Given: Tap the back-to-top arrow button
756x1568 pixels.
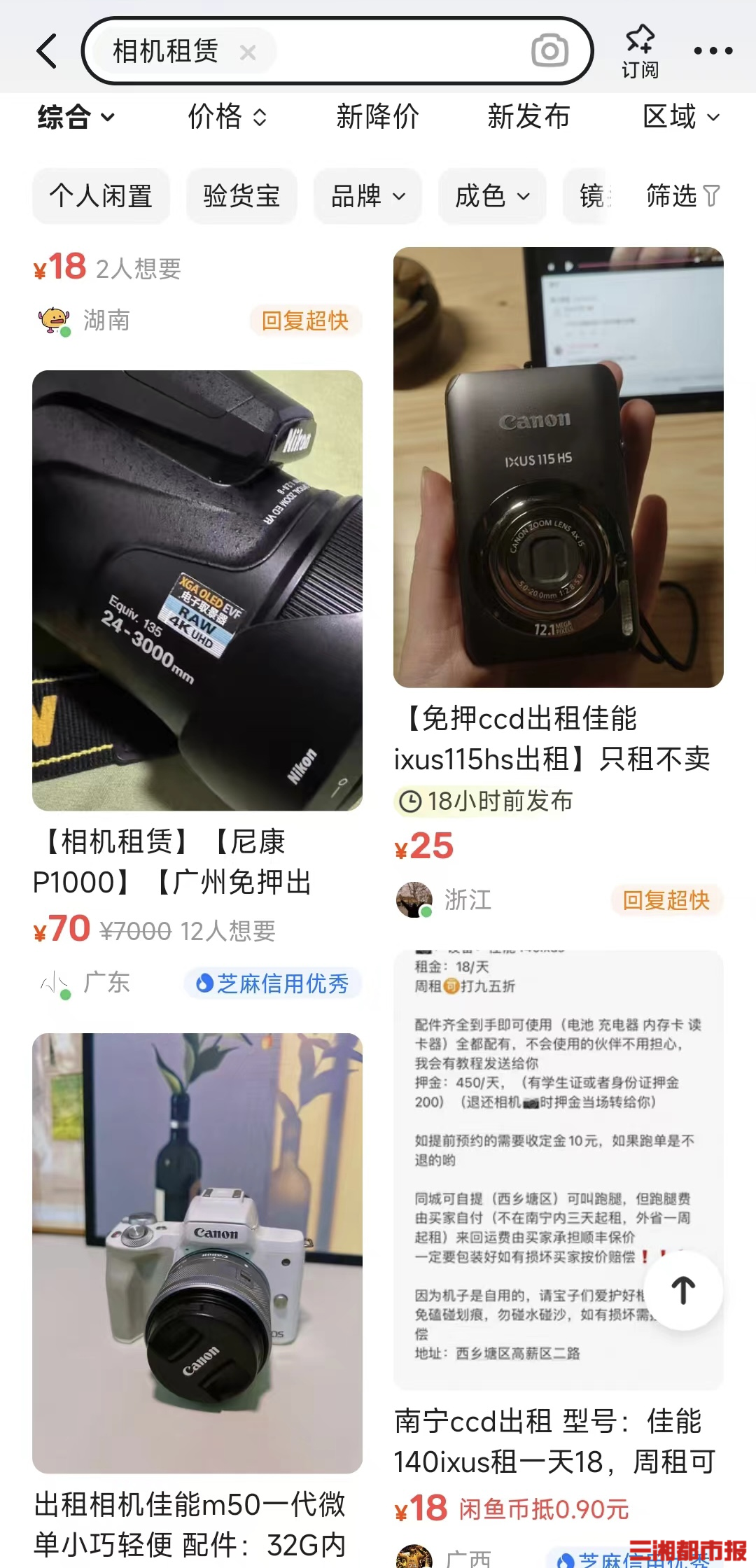Looking at the screenshot, I should (683, 1290).
